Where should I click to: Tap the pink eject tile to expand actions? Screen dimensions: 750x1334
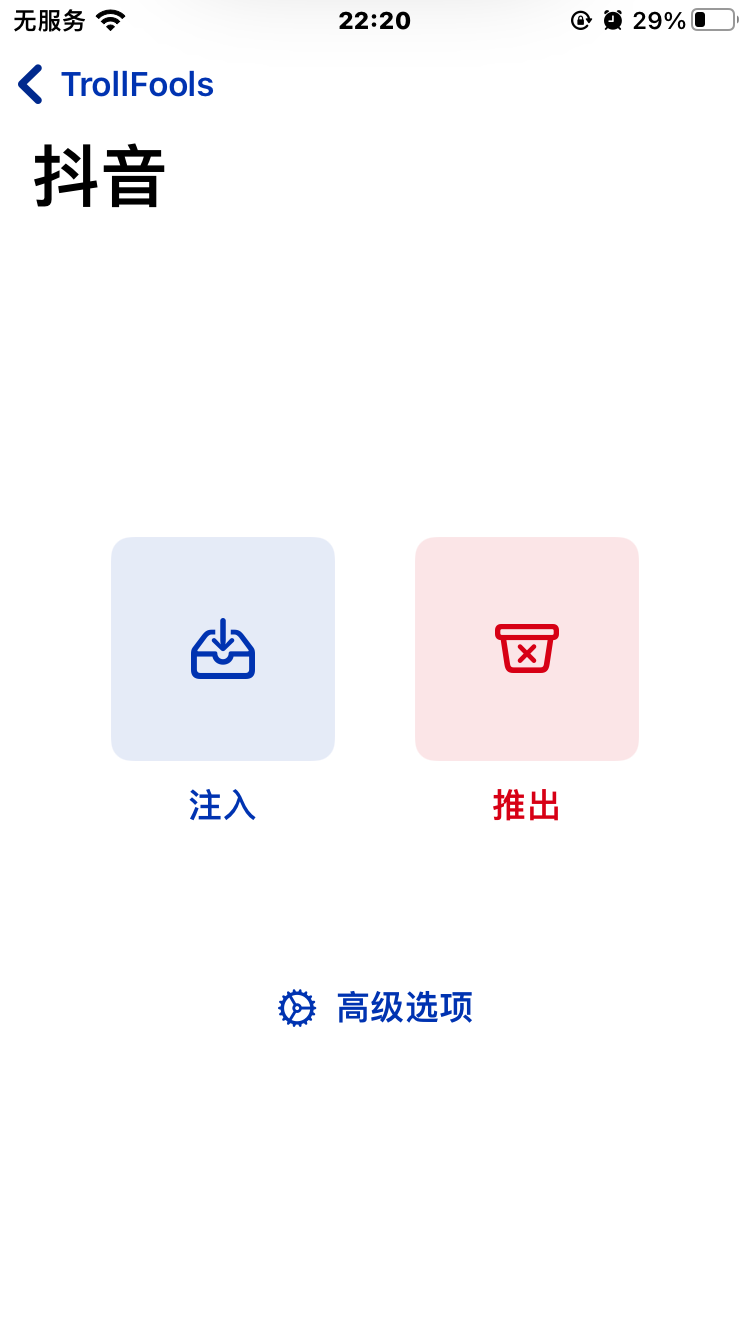(x=527, y=648)
